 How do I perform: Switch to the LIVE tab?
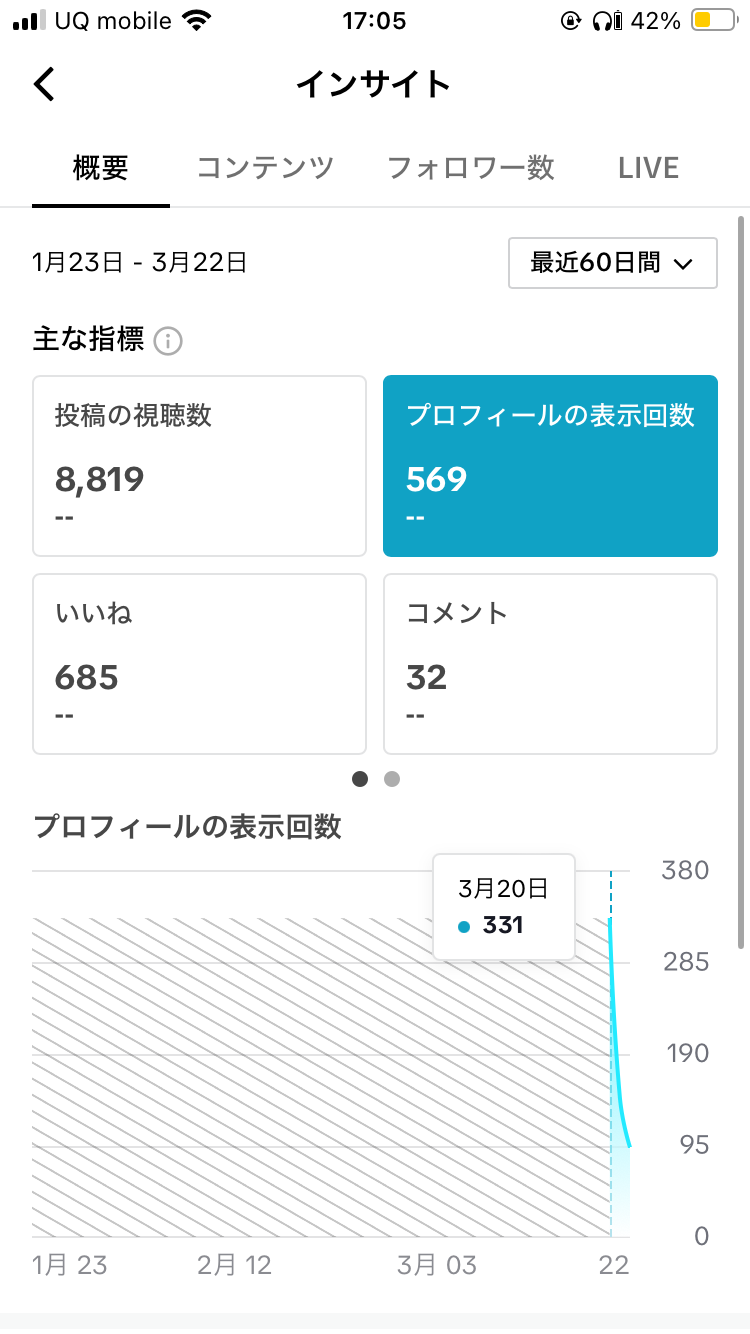[648, 168]
